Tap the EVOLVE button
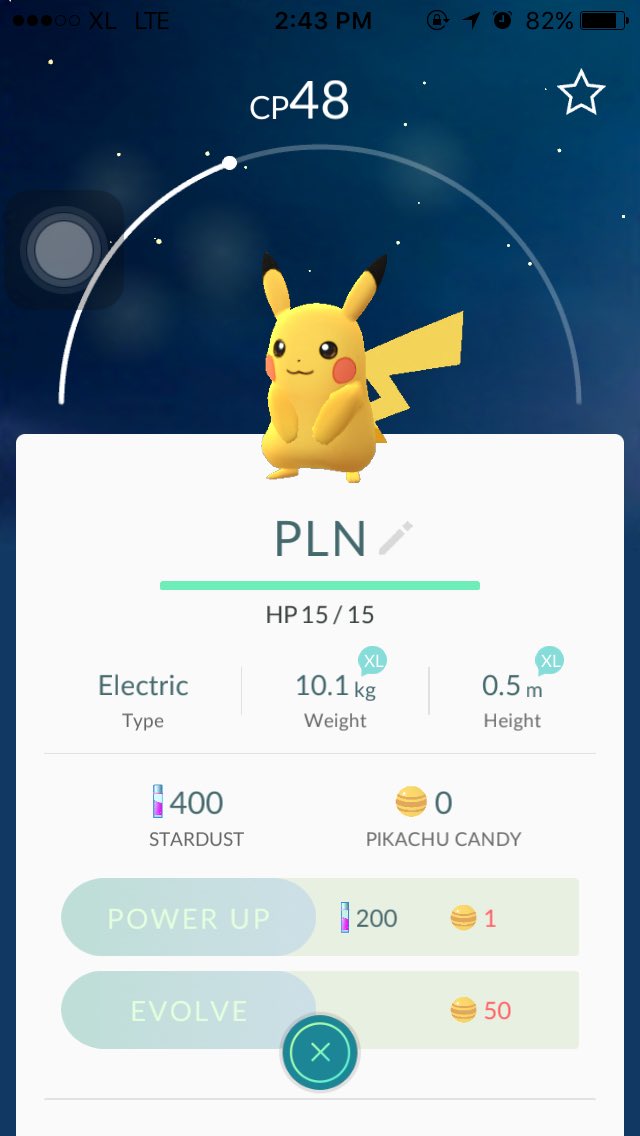The height and width of the screenshot is (1136, 640). 189,1010
